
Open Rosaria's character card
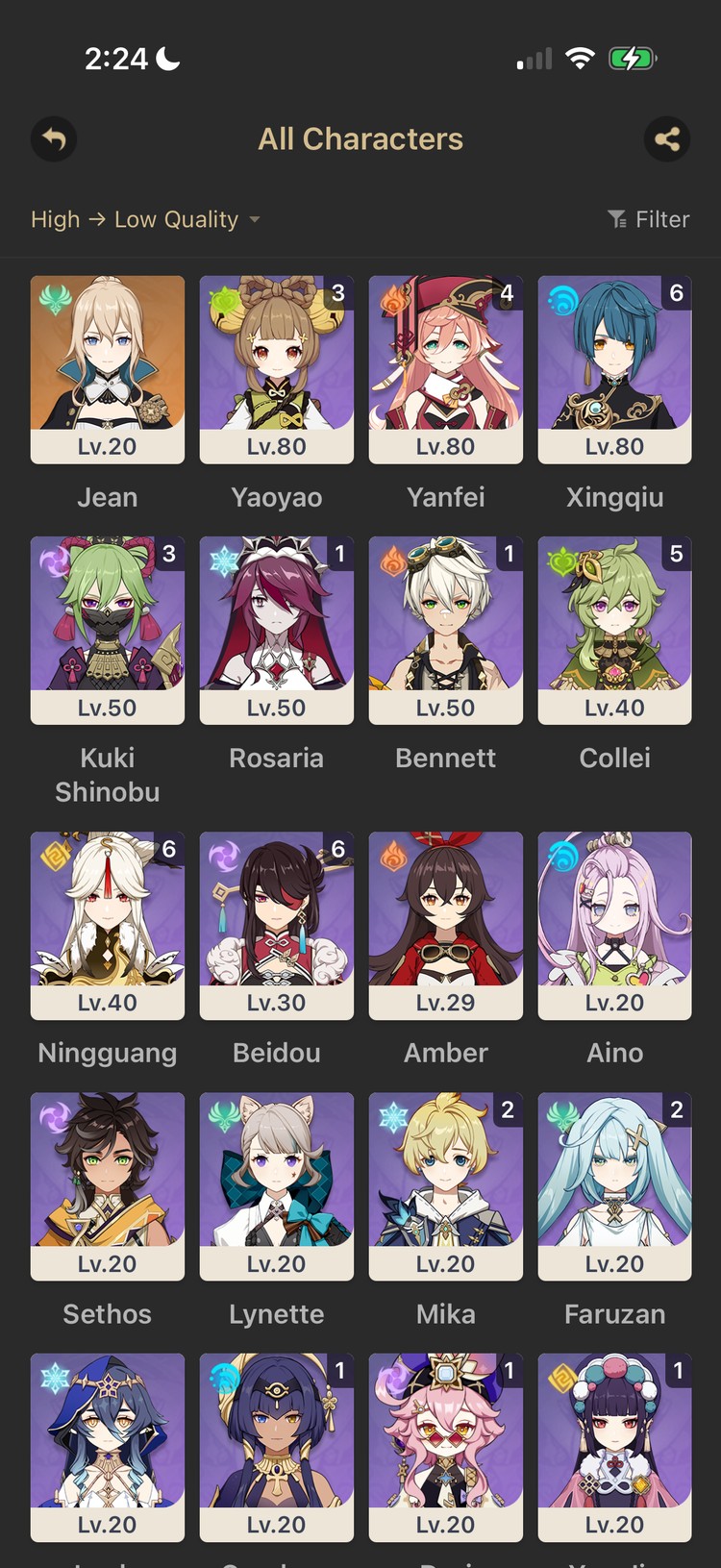pos(277,630)
